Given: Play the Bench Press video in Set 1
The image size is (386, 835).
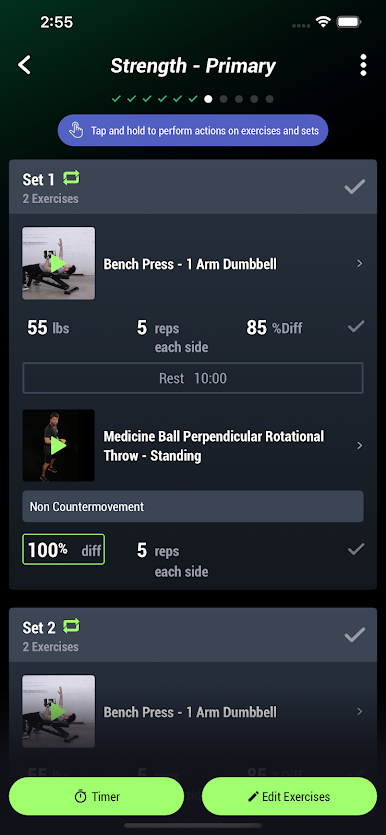Looking at the screenshot, I should [59, 263].
